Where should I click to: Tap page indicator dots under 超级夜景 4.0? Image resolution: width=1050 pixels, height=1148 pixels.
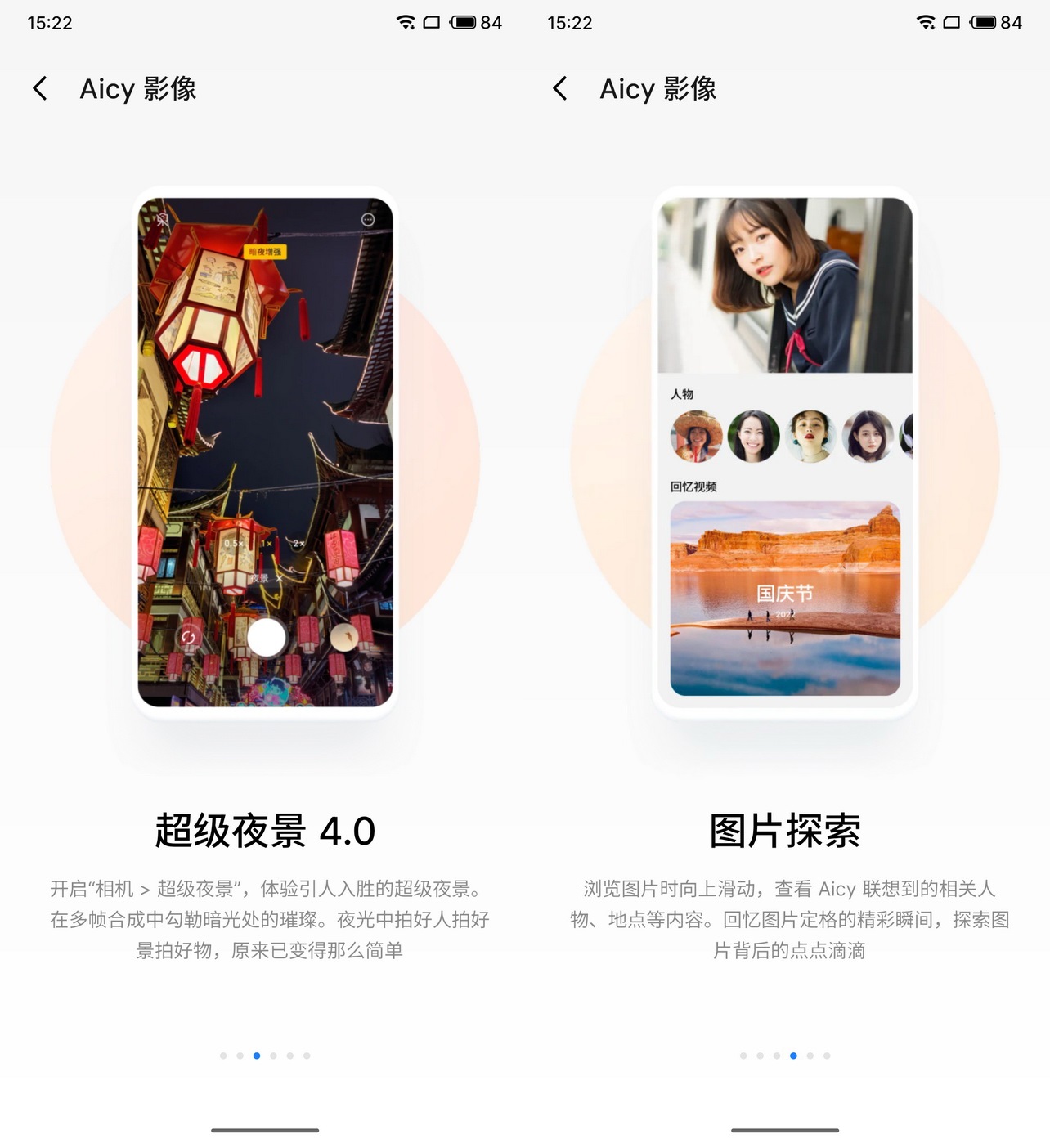pyautogui.click(x=265, y=1056)
